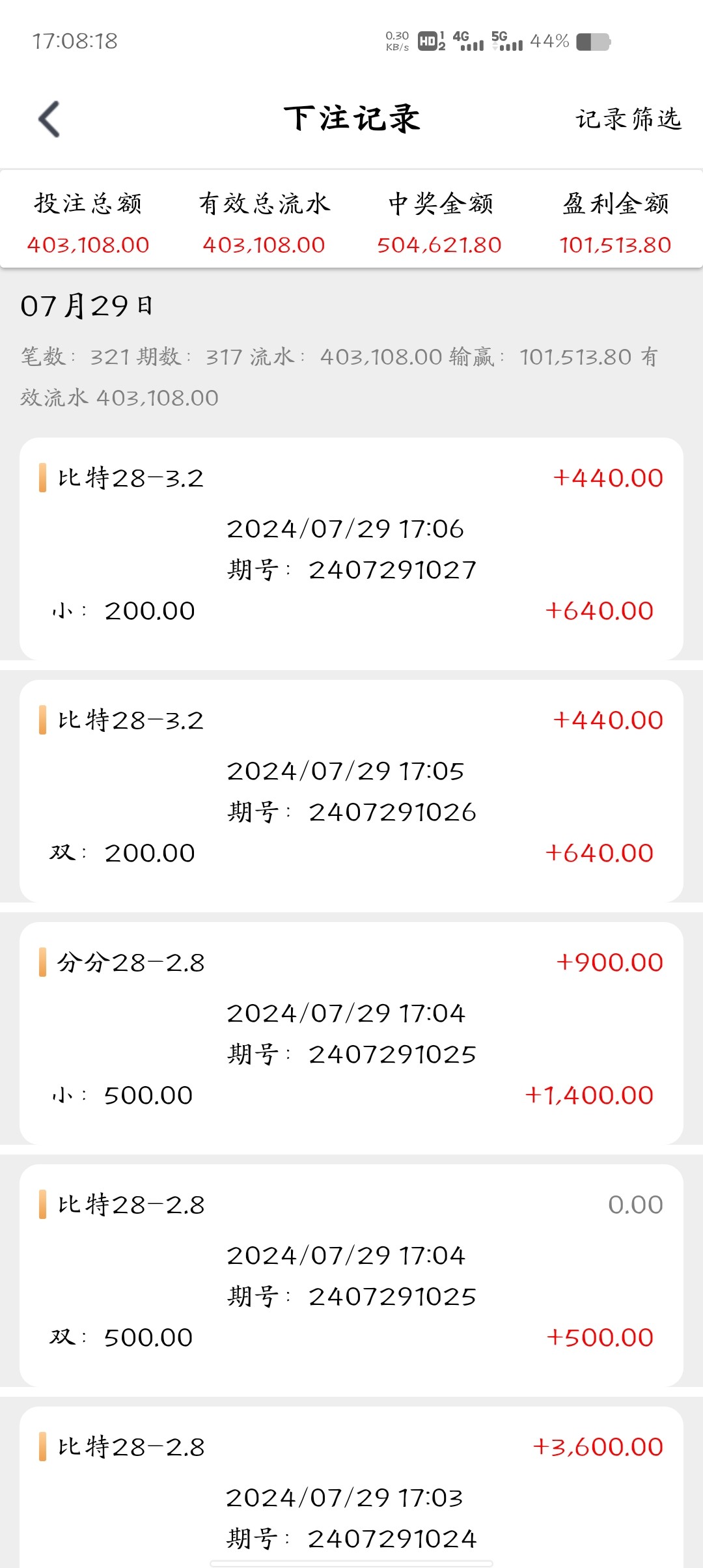Open the bet record for 期号 2407291026

(x=351, y=791)
